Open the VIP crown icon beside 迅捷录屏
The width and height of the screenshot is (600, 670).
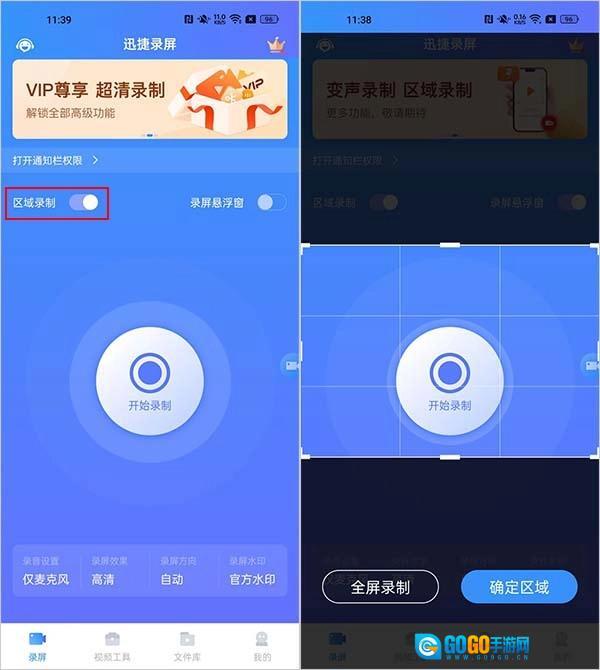tap(276, 45)
